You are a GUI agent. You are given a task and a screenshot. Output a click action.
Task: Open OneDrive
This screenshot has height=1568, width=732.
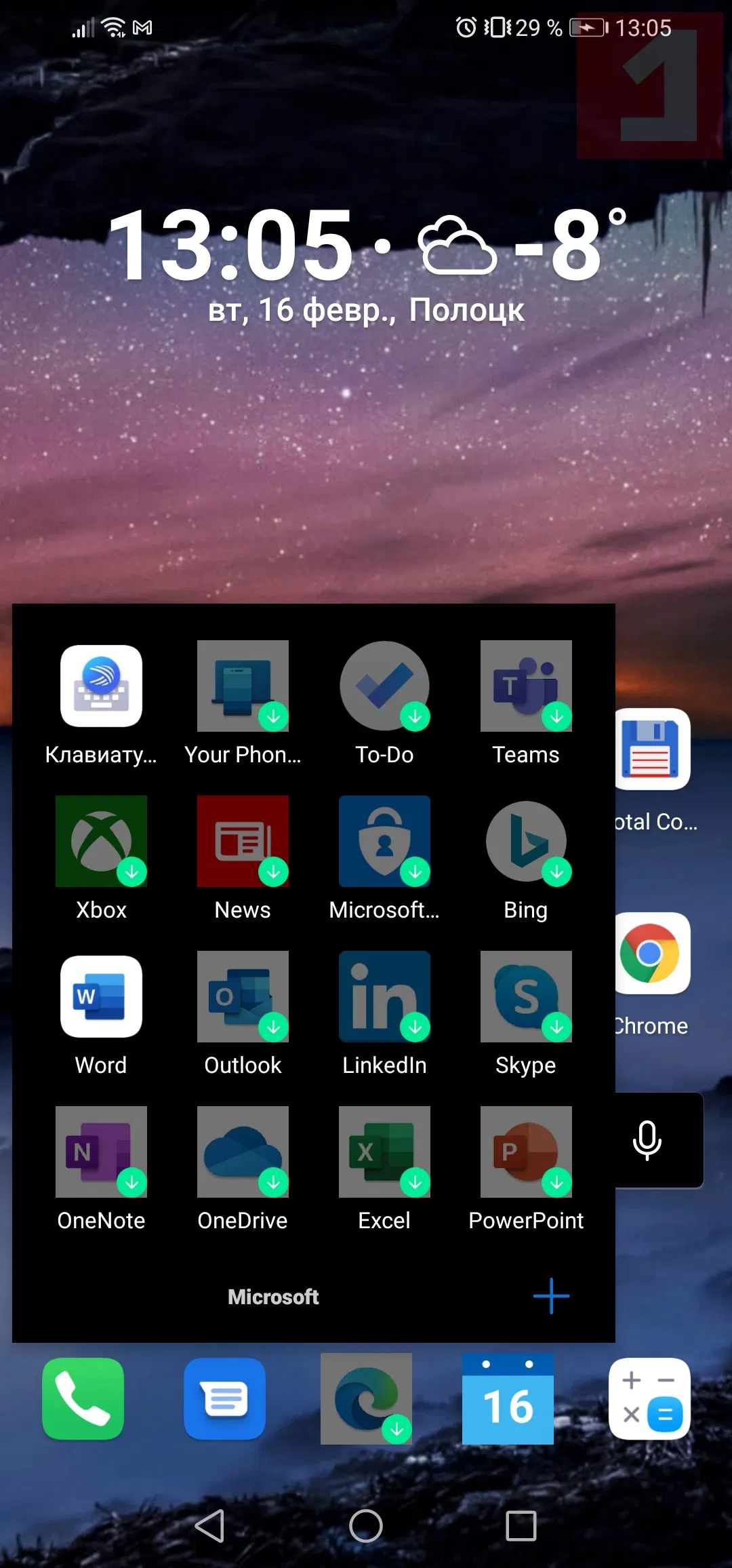click(x=243, y=1152)
